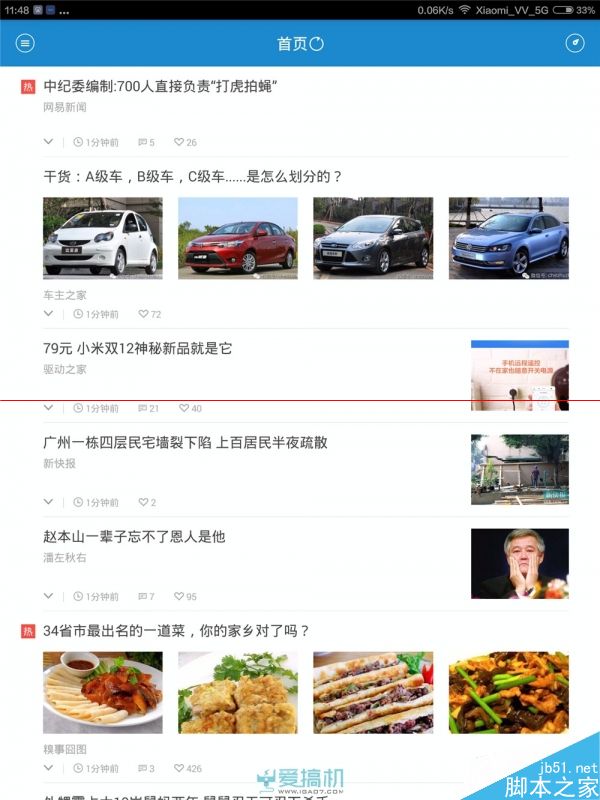Viewport: 600px width, 800px height.
Task: Open the article 中纪委编制:700人直接负责"打虎拍蝇"
Action: (x=160, y=87)
